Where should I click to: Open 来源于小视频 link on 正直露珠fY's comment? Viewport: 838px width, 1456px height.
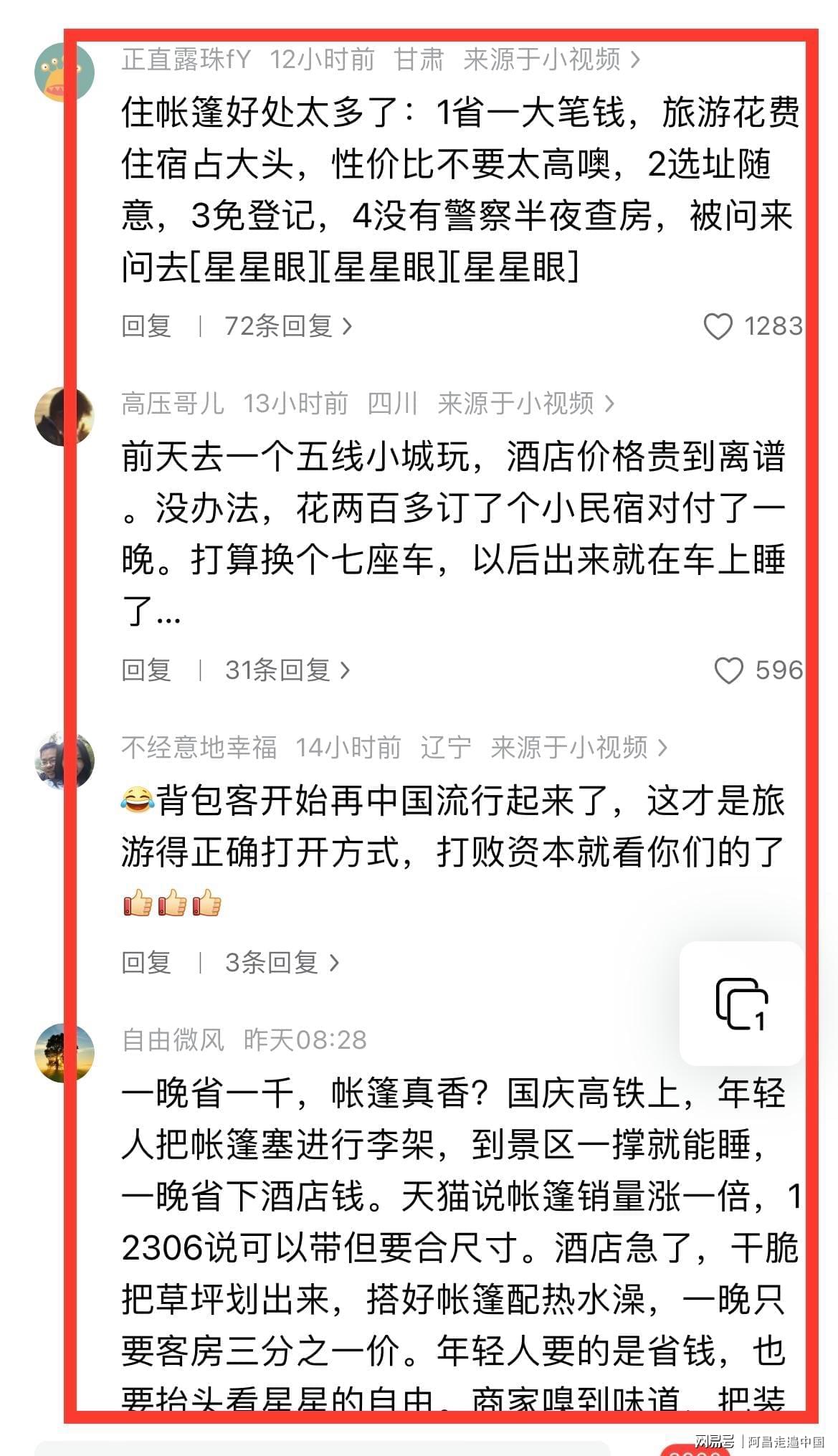click(x=551, y=60)
